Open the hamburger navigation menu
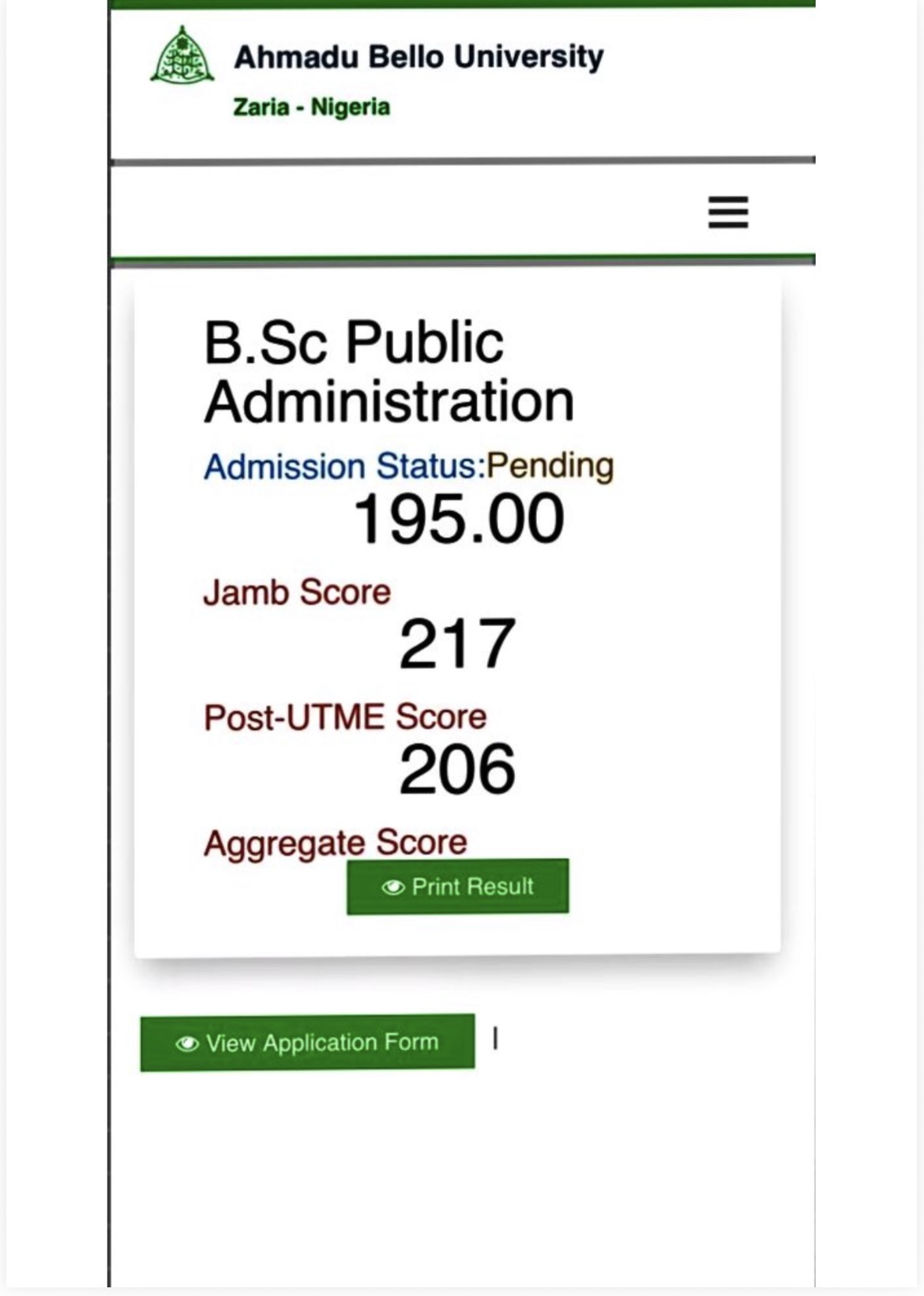This screenshot has height=1296, width=924. coord(727,212)
